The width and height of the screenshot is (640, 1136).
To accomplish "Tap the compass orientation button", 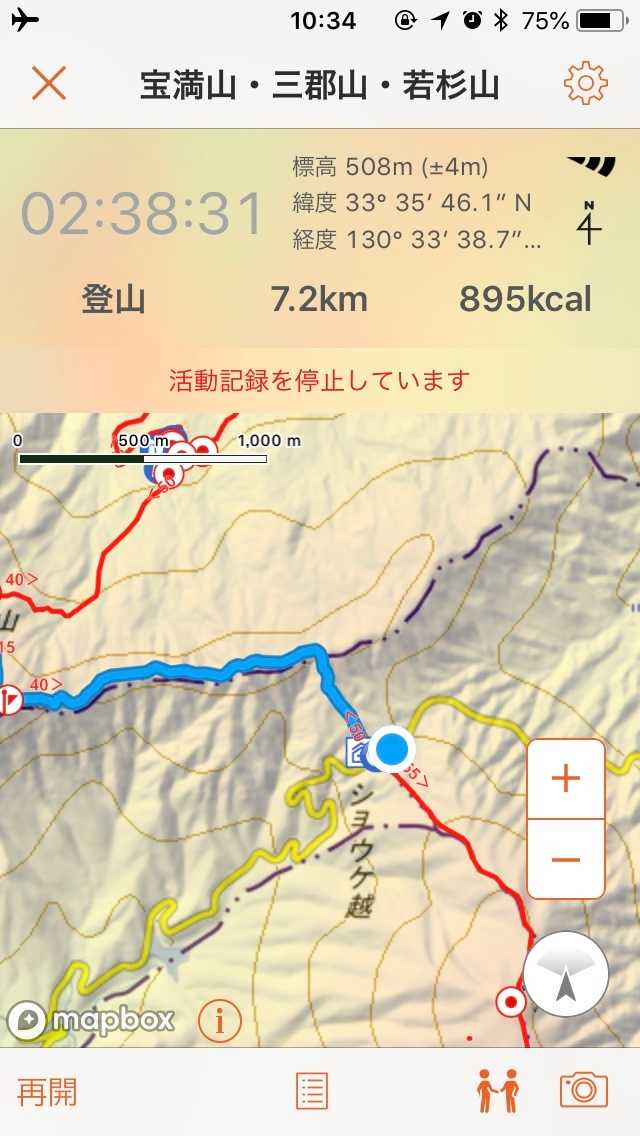I will pyautogui.click(x=566, y=974).
